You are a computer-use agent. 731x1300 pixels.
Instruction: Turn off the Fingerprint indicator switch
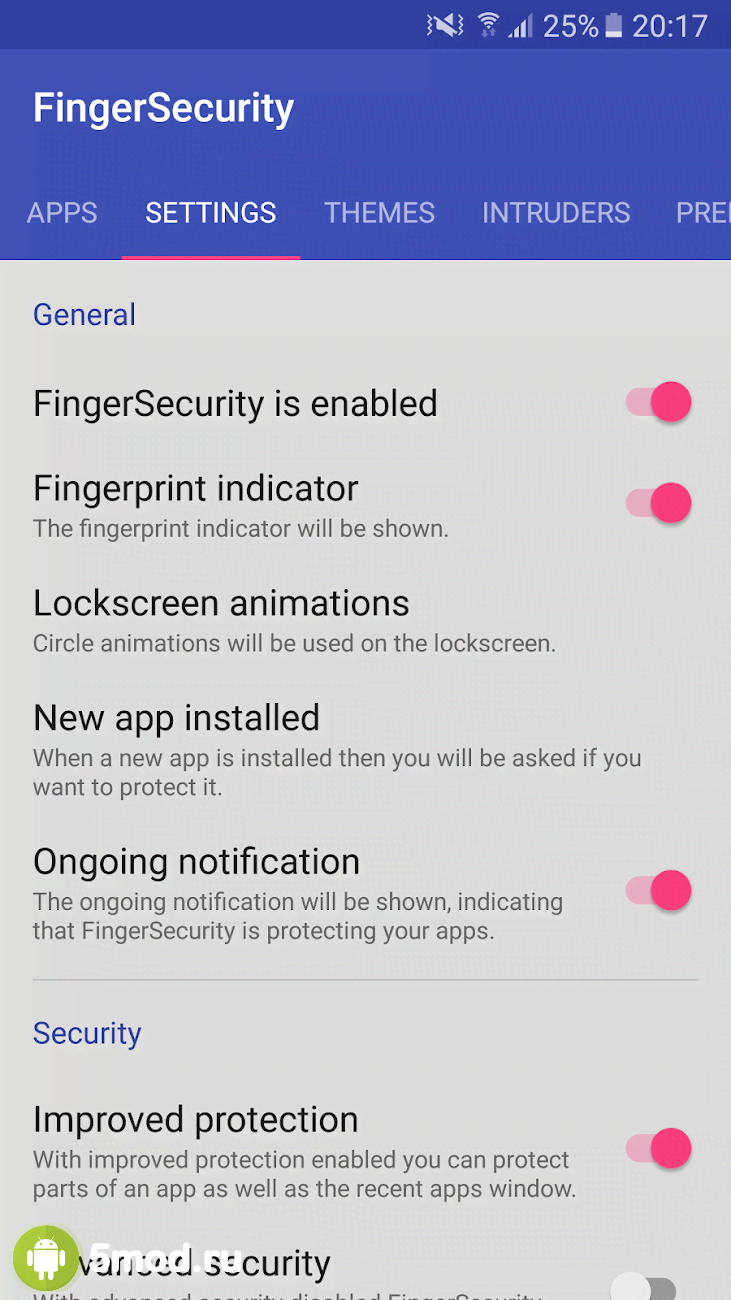point(659,502)
